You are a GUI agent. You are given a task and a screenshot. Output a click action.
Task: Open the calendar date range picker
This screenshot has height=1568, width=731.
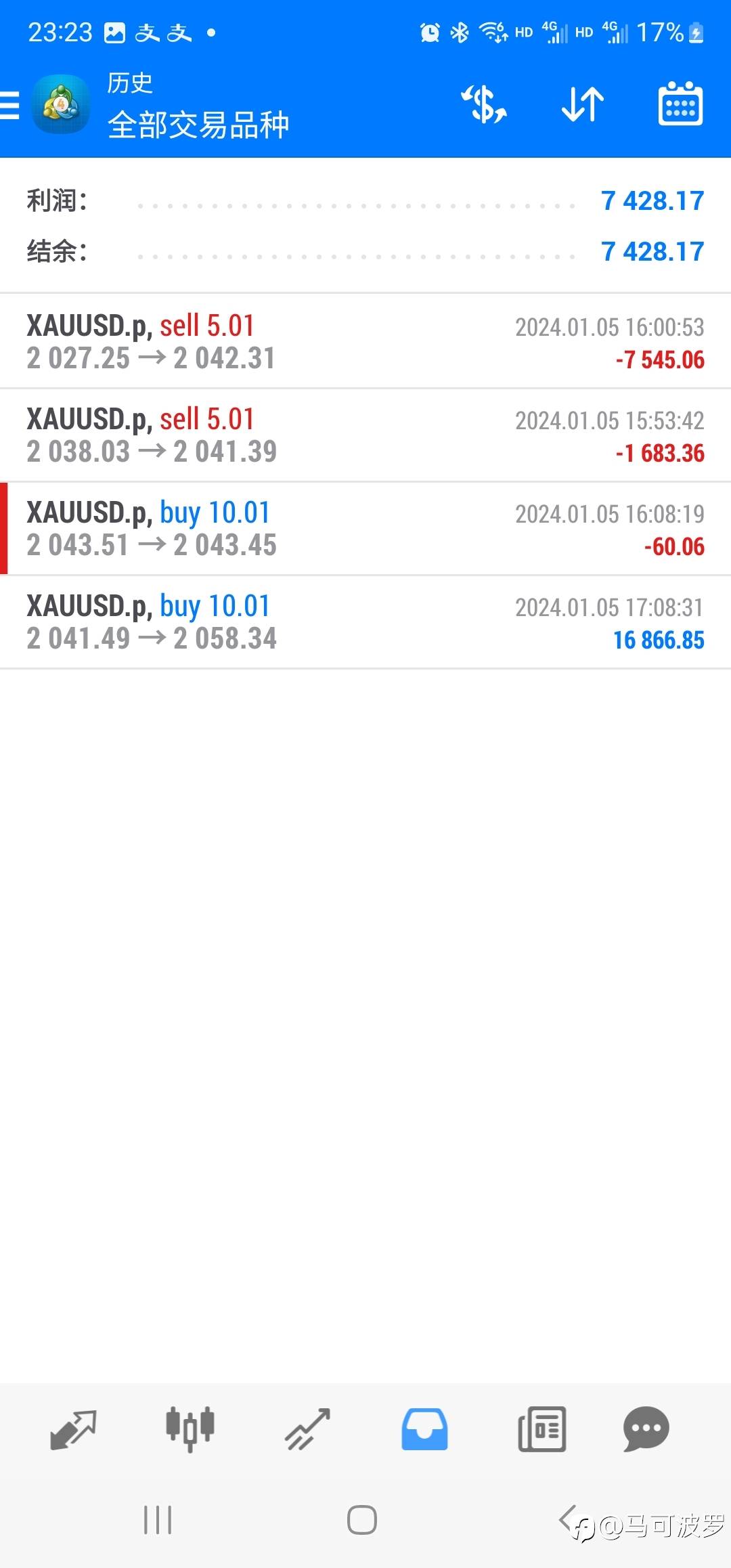point(680,105)
